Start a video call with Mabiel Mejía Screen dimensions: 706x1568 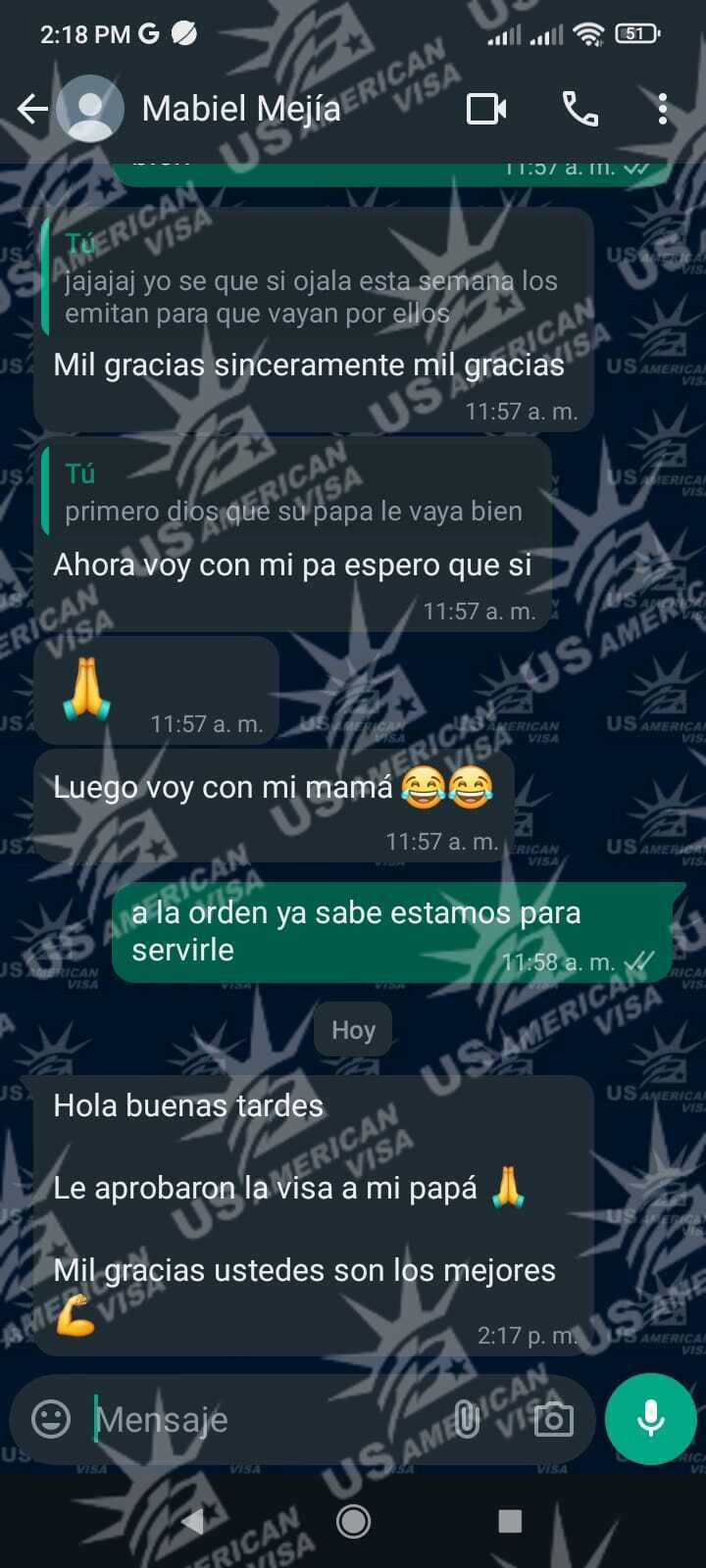point(486,109)
